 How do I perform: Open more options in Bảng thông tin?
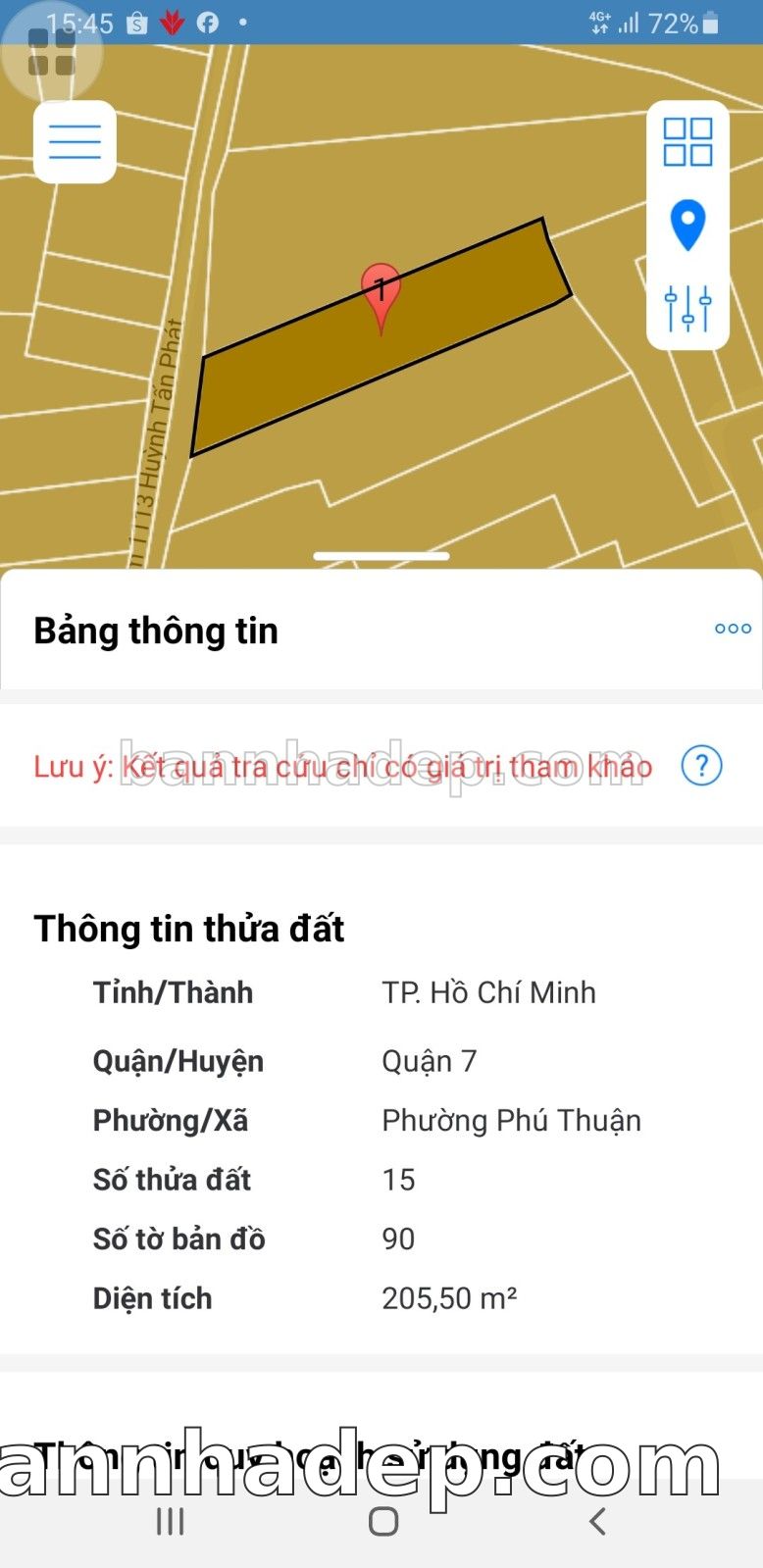pos(733,629)
